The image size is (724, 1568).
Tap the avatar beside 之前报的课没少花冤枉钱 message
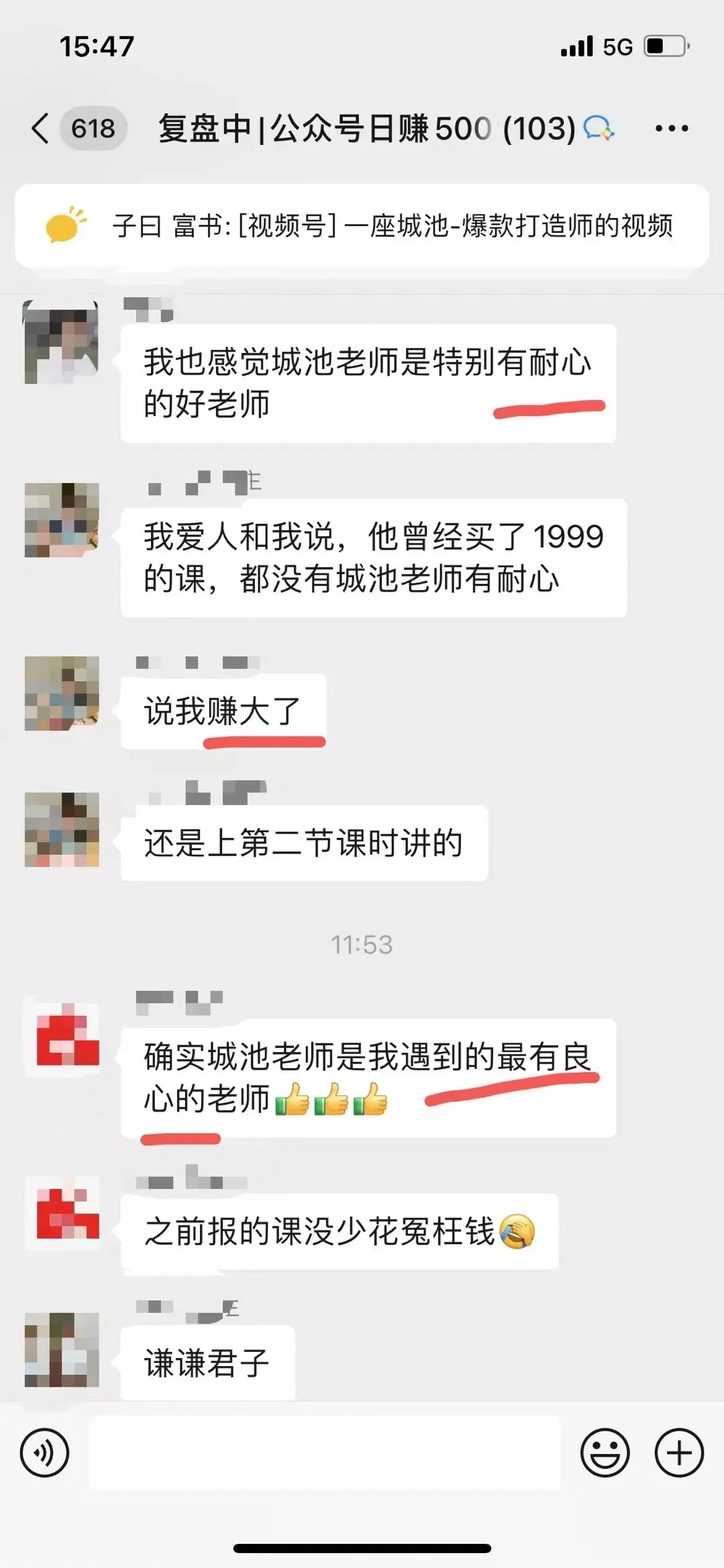62,1213
